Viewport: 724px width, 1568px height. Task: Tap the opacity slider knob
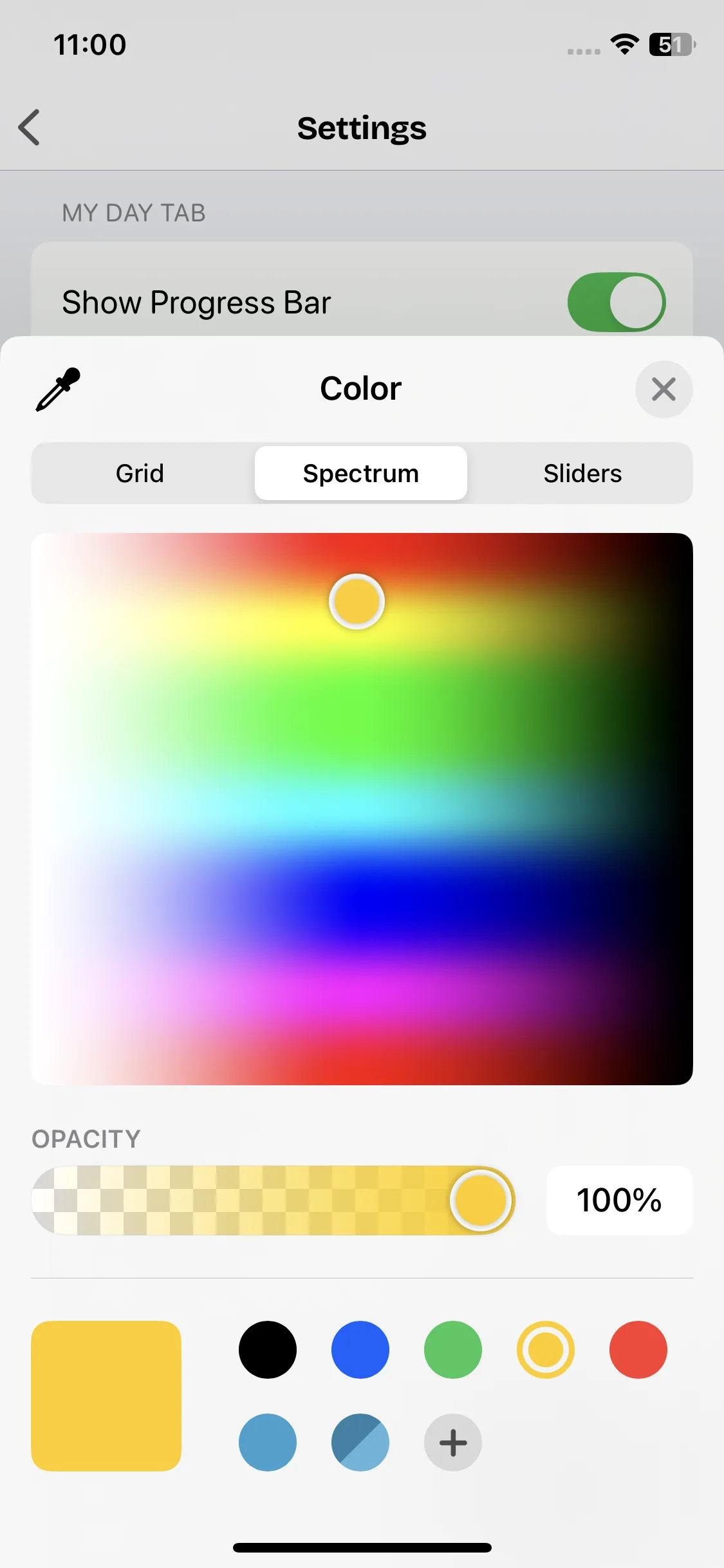(481, 1200)
